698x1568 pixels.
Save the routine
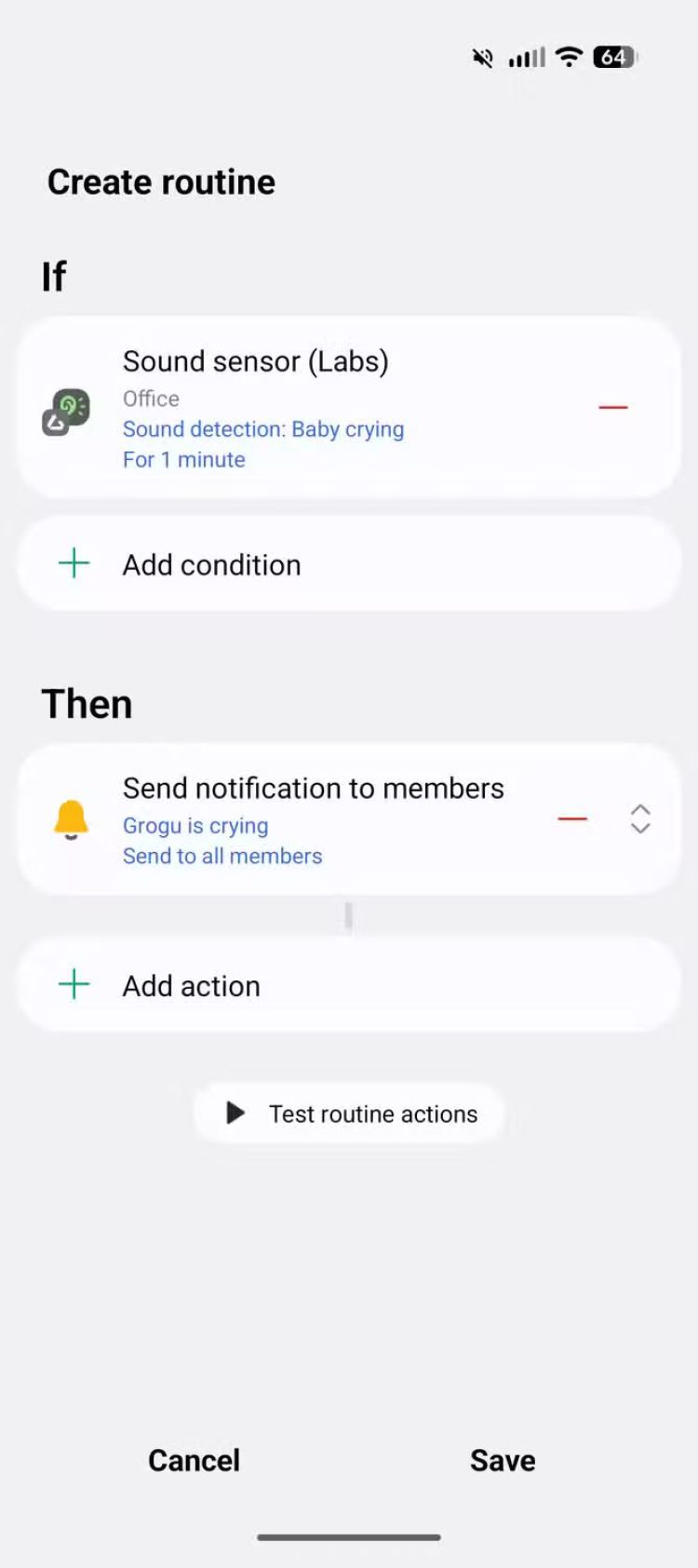[503, 1460]
